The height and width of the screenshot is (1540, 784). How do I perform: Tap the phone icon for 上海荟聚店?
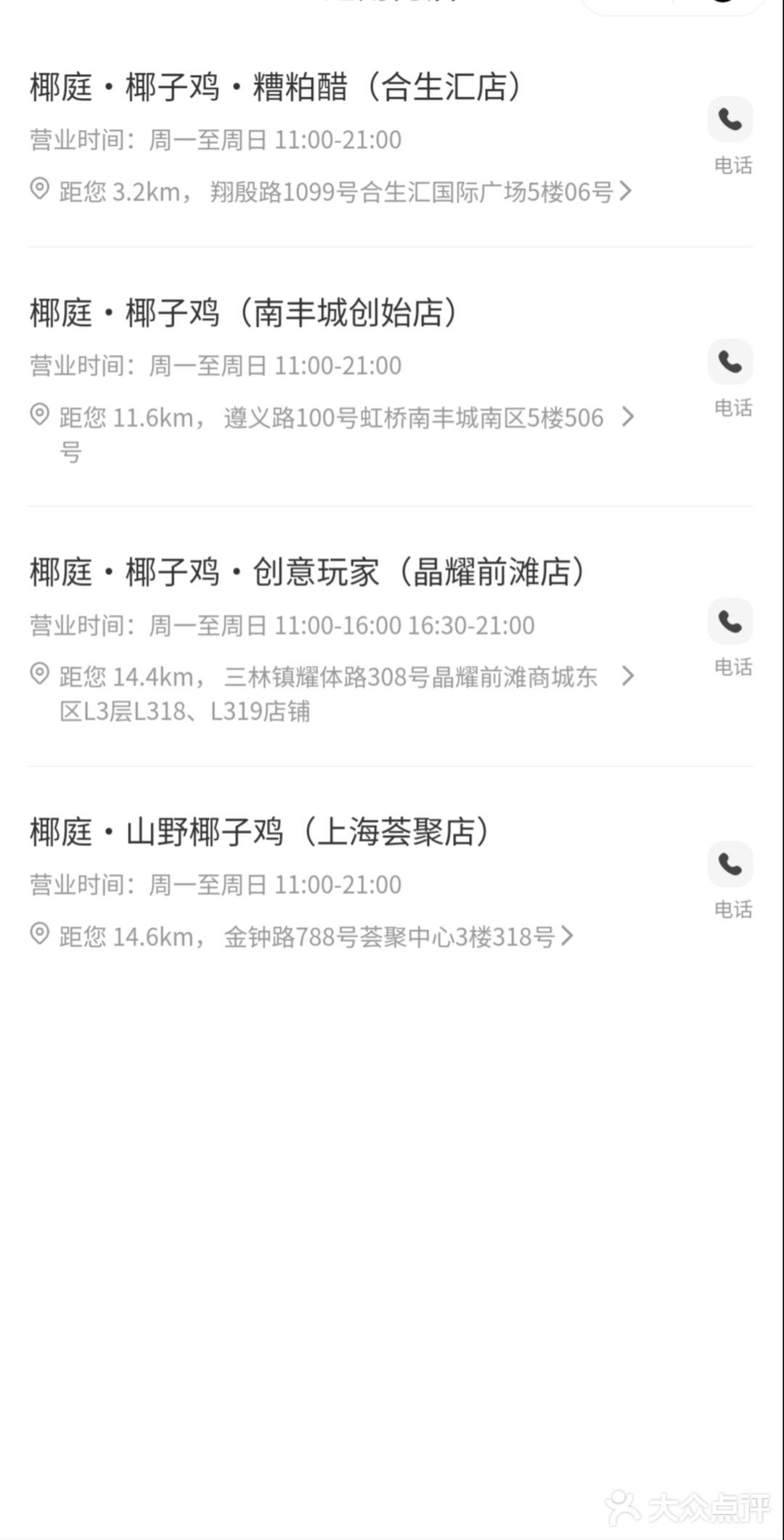pos(730,864)
